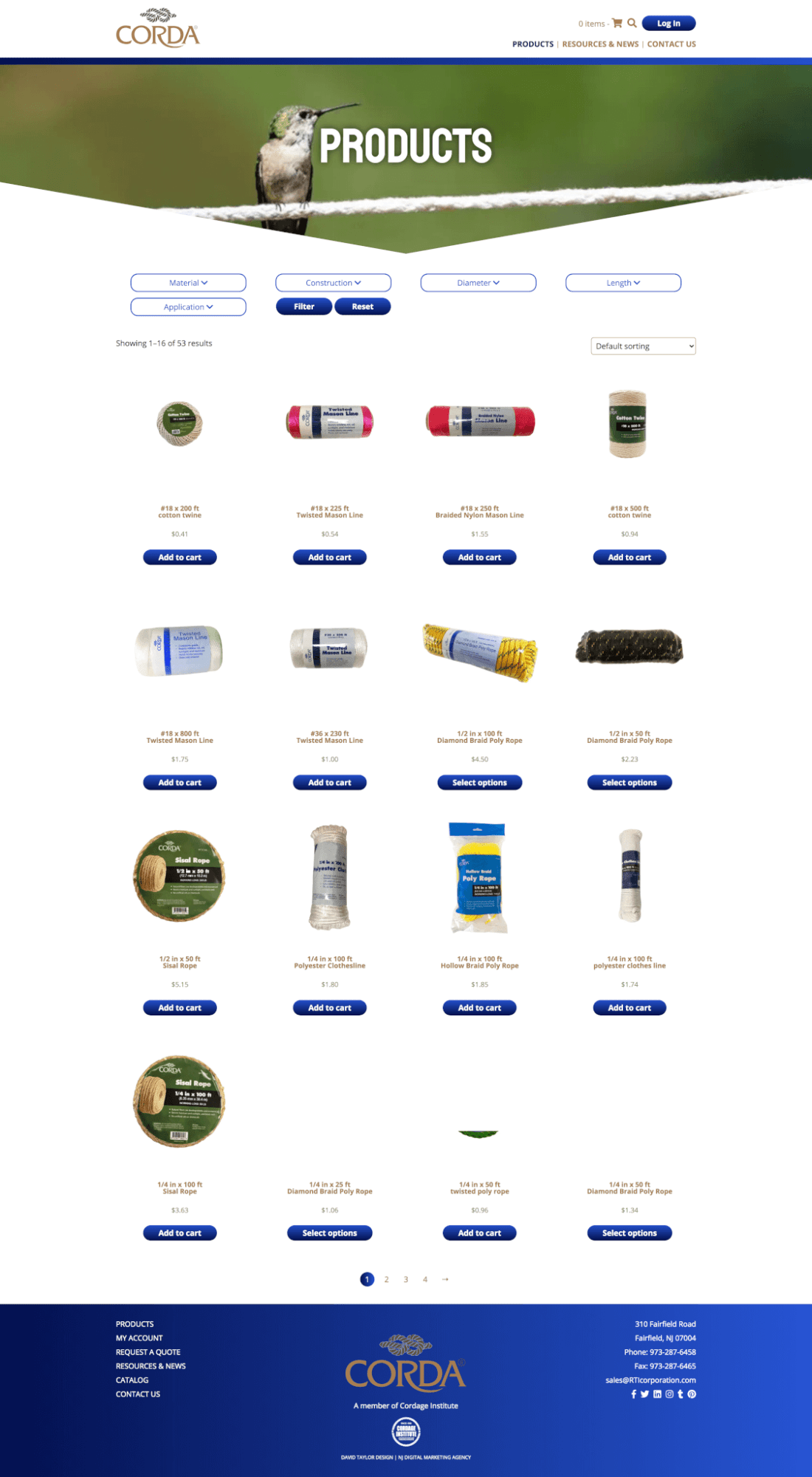Screen dimensions: 812x1477
Task: Open the Default sorting dropdown
Action: (643, 346)
